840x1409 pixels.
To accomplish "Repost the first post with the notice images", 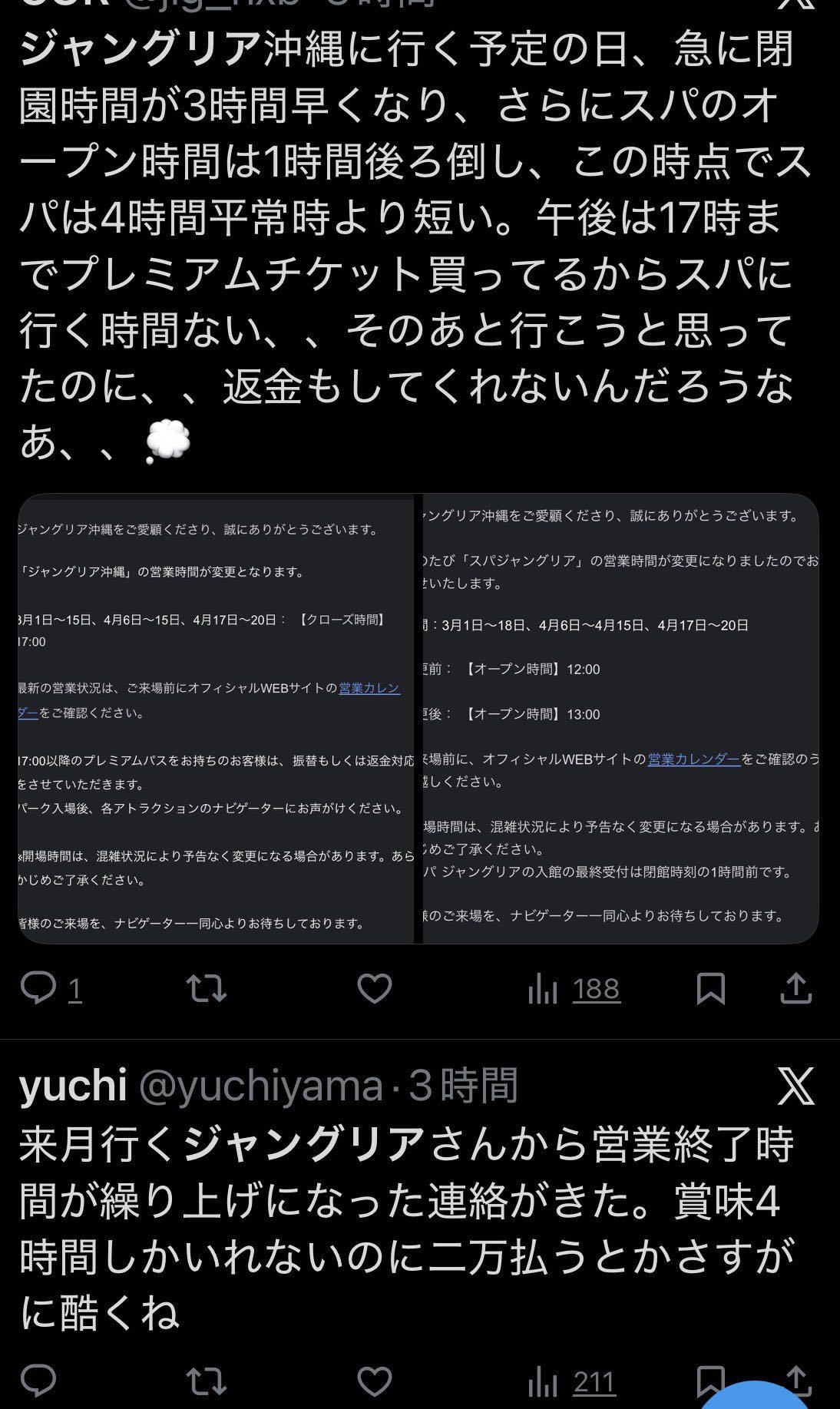I will tap(207, 988).
